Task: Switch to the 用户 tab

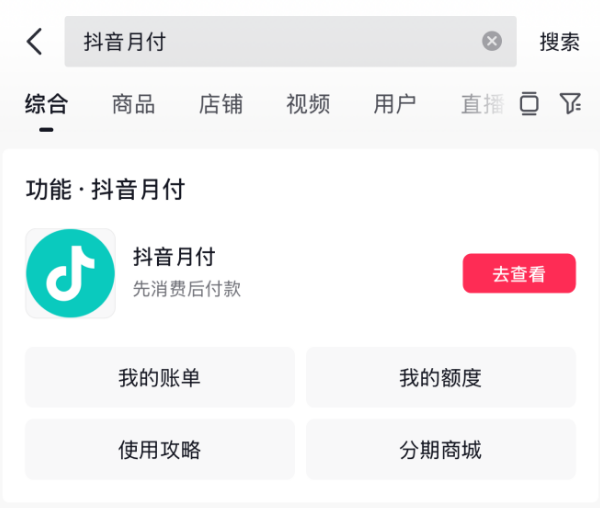Action: pyautogui.click(x=394, y=103)
